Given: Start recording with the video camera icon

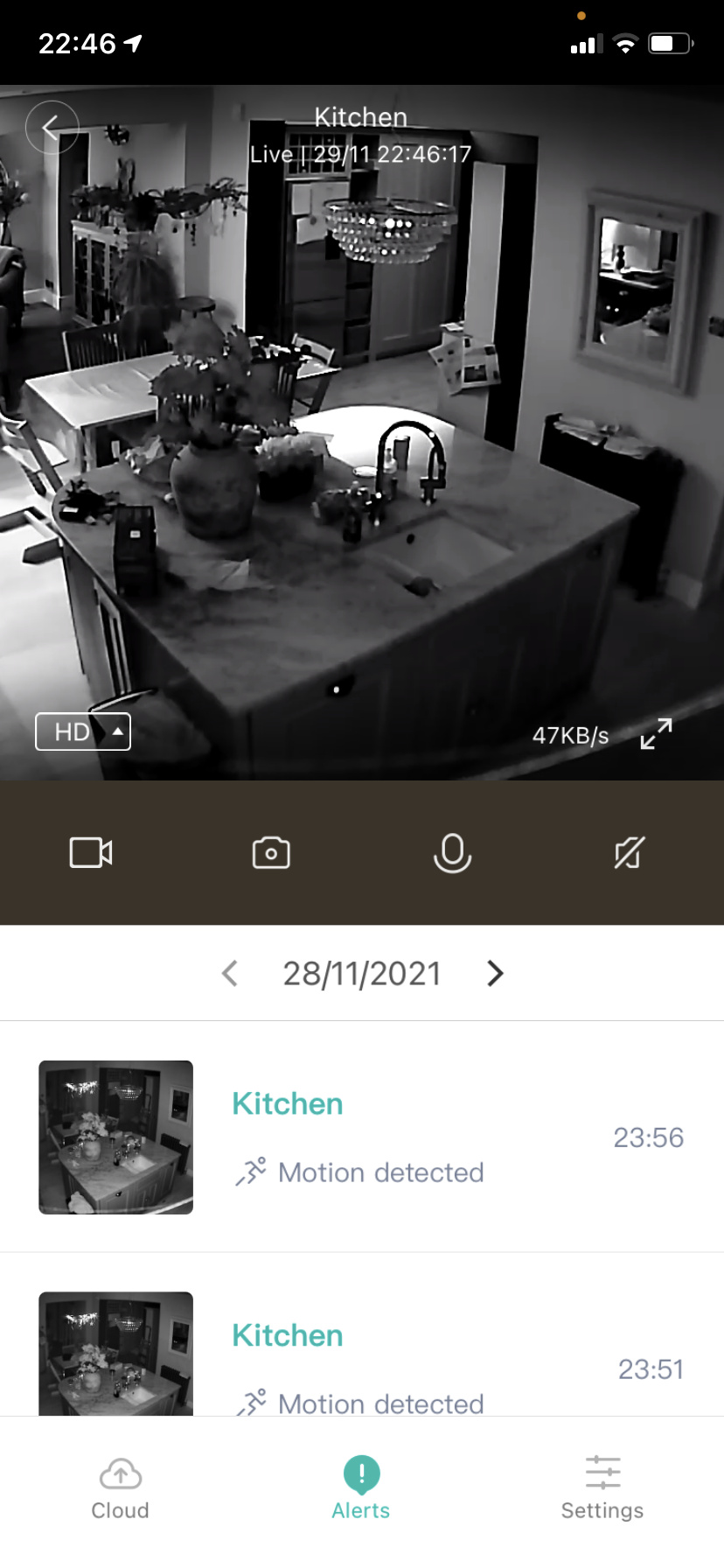Looking at the screenshot, I should 90,852.
